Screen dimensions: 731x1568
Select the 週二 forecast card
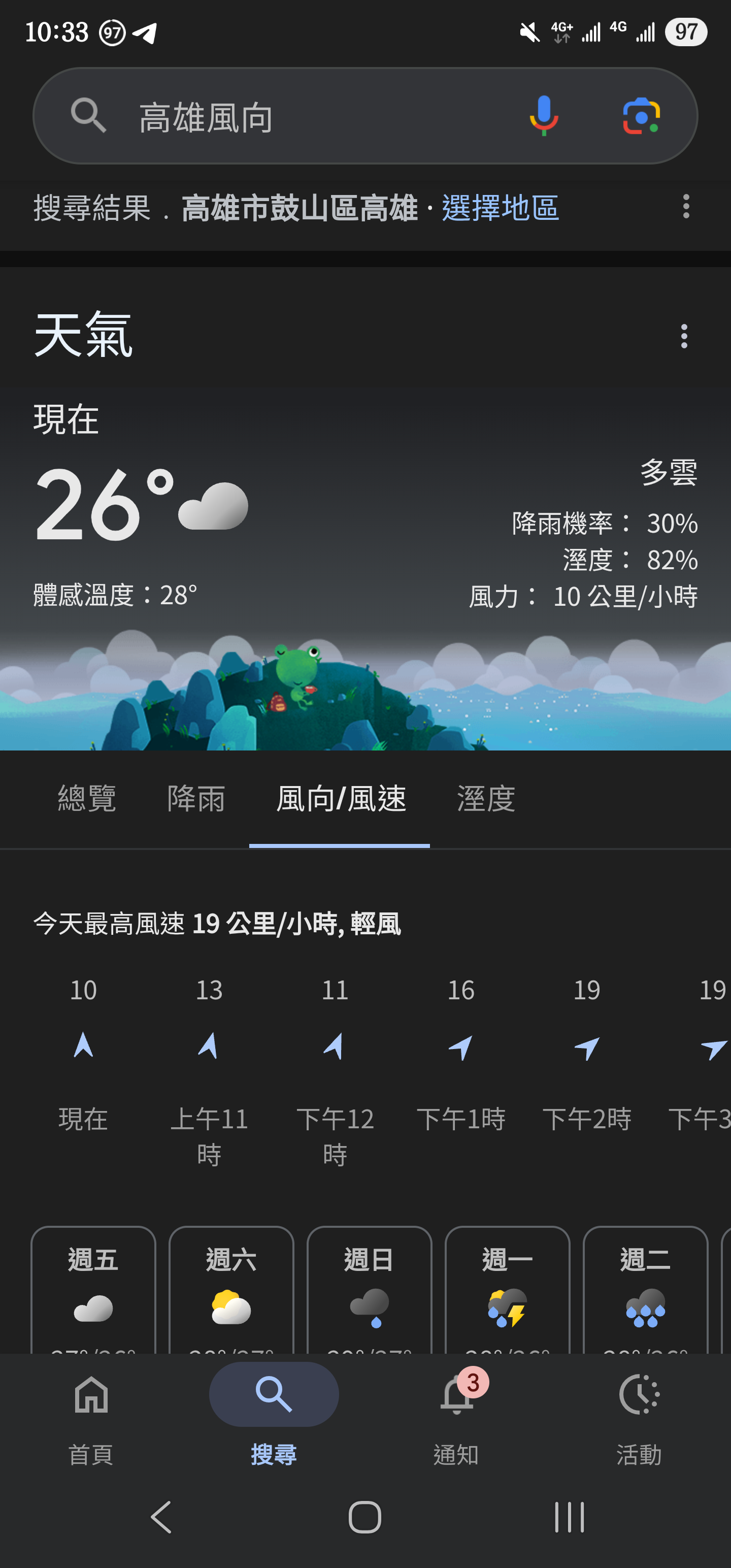pos(645,1290)
